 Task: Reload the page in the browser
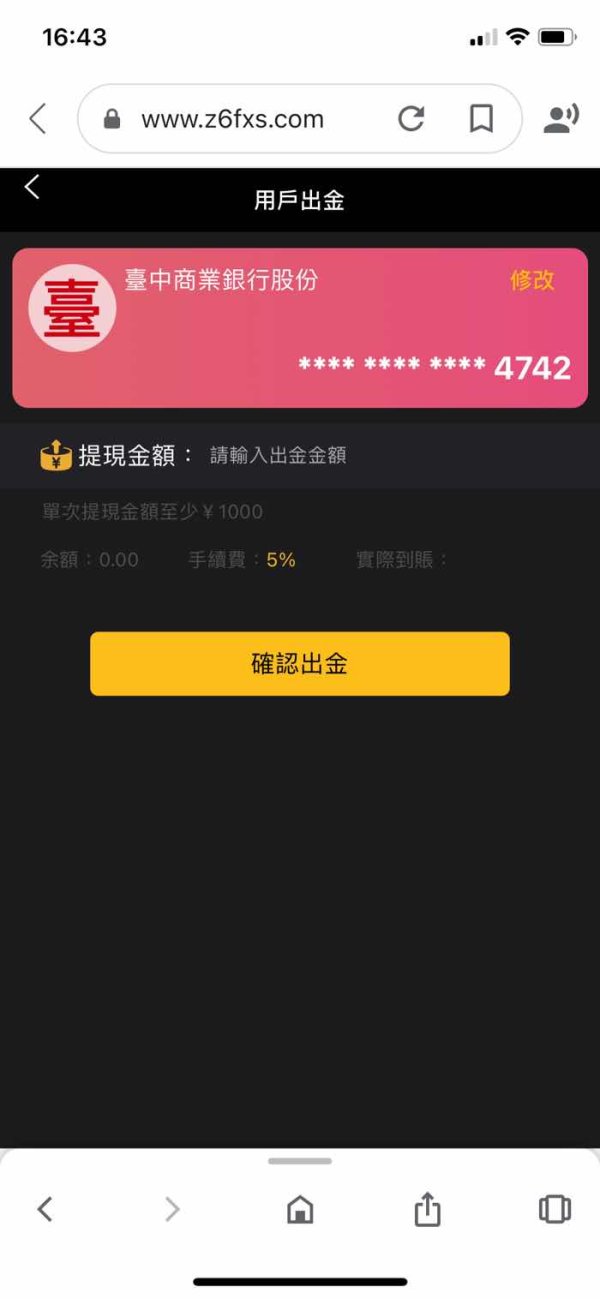tap(411, 120)
